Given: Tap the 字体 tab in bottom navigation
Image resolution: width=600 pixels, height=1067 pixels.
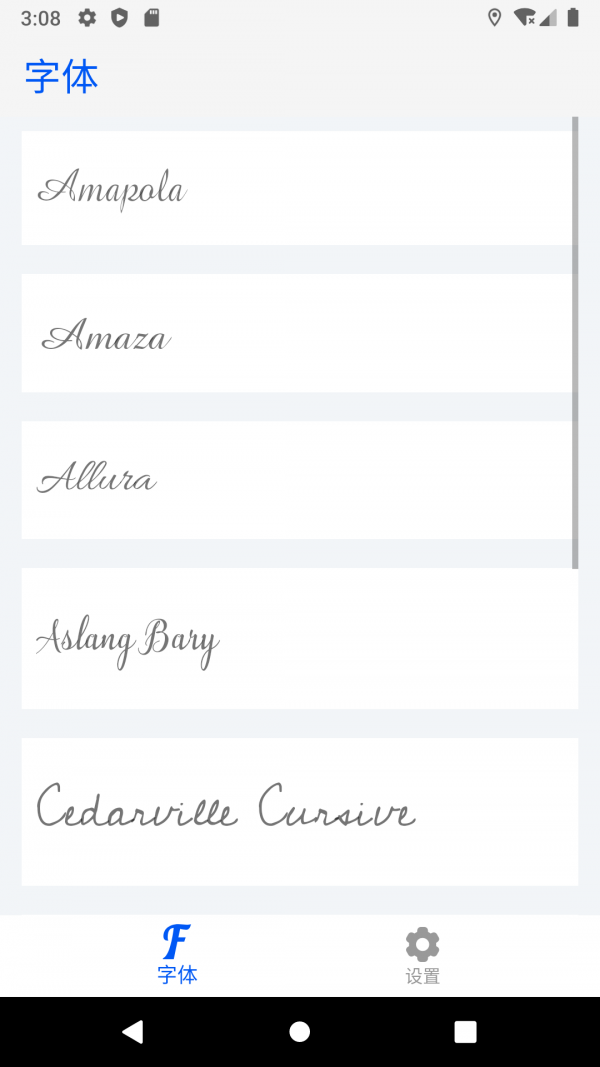Looking at the screenshot, I should click(177, 956).
